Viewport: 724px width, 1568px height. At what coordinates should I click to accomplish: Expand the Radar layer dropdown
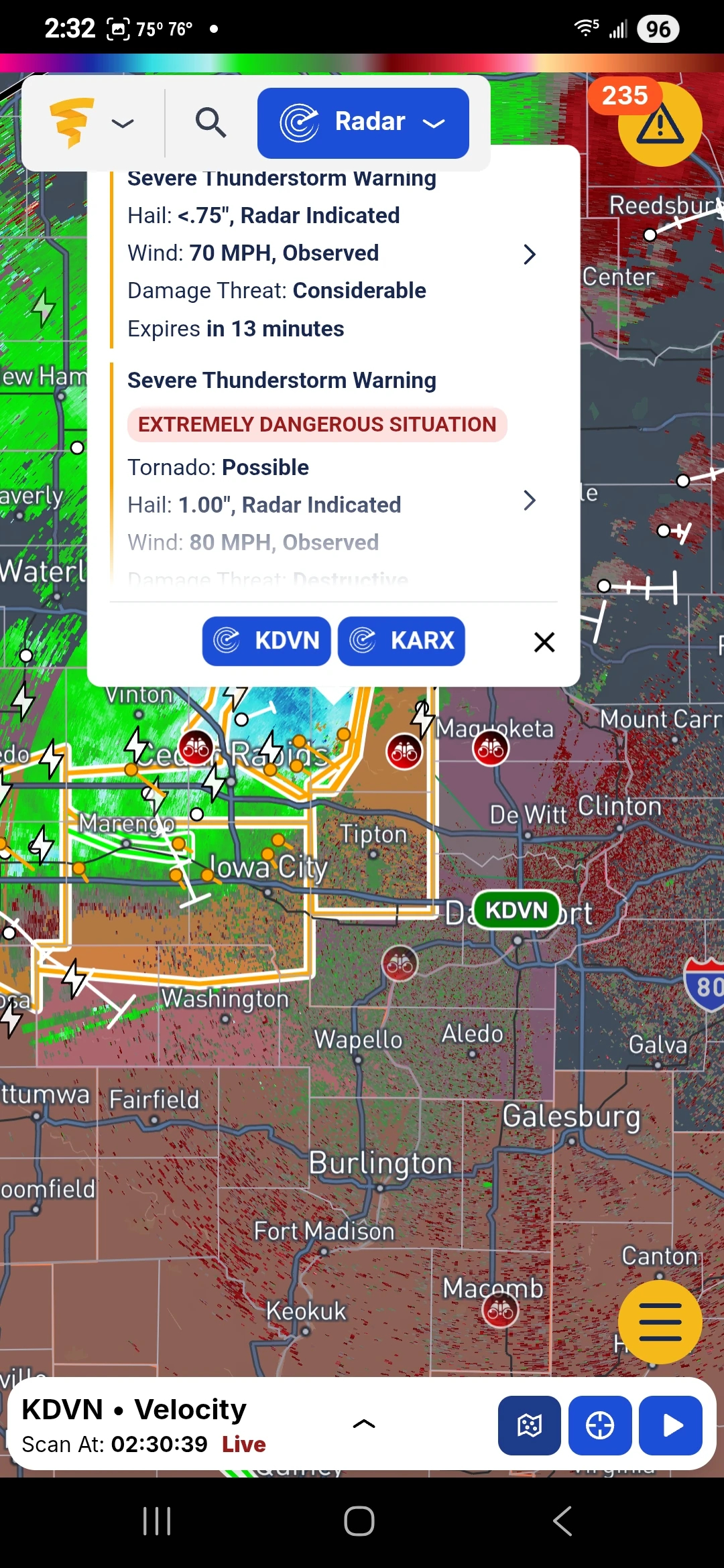pos(363,123)
